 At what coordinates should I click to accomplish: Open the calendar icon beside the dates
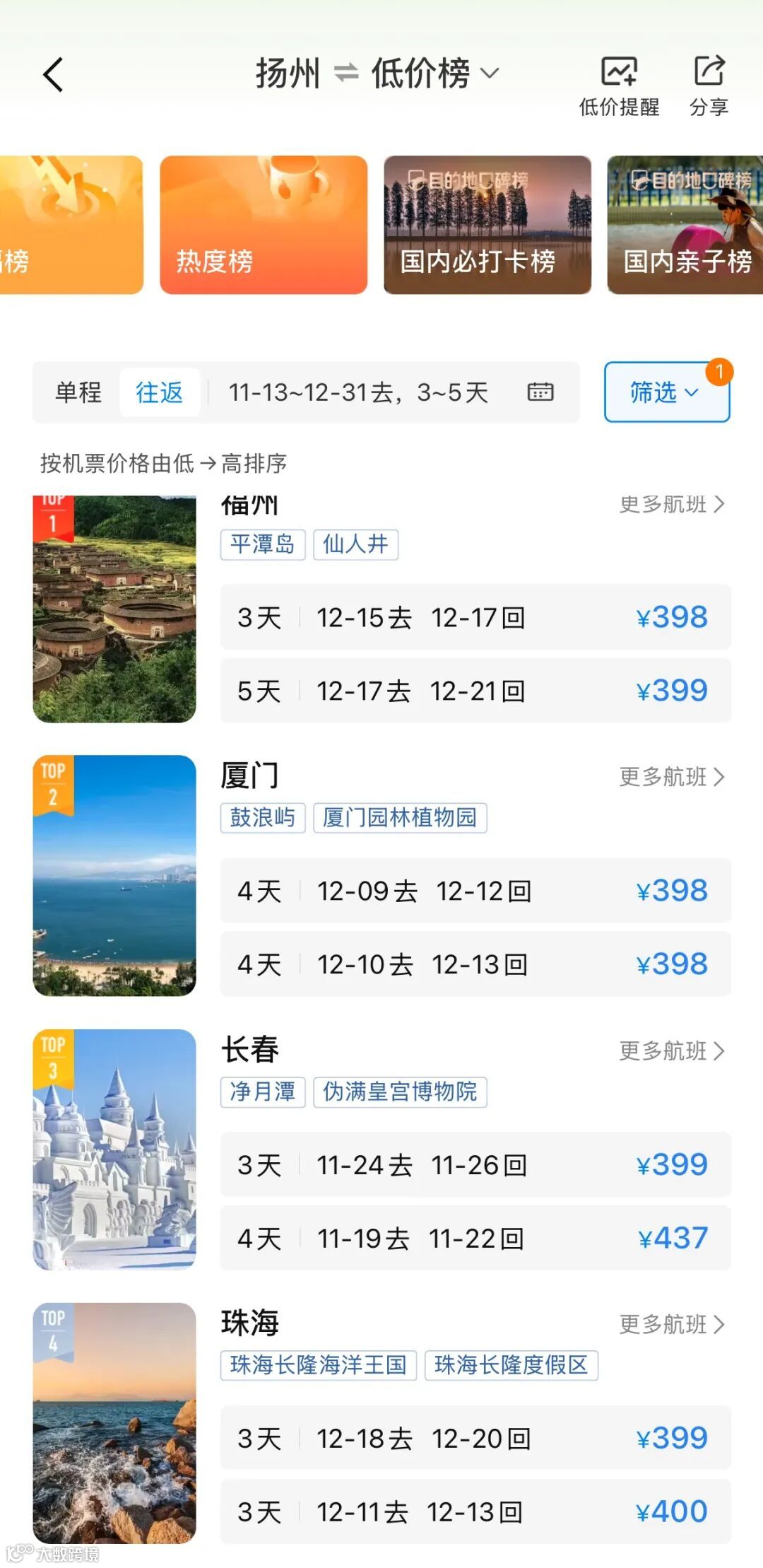click(x=540, y=393)
